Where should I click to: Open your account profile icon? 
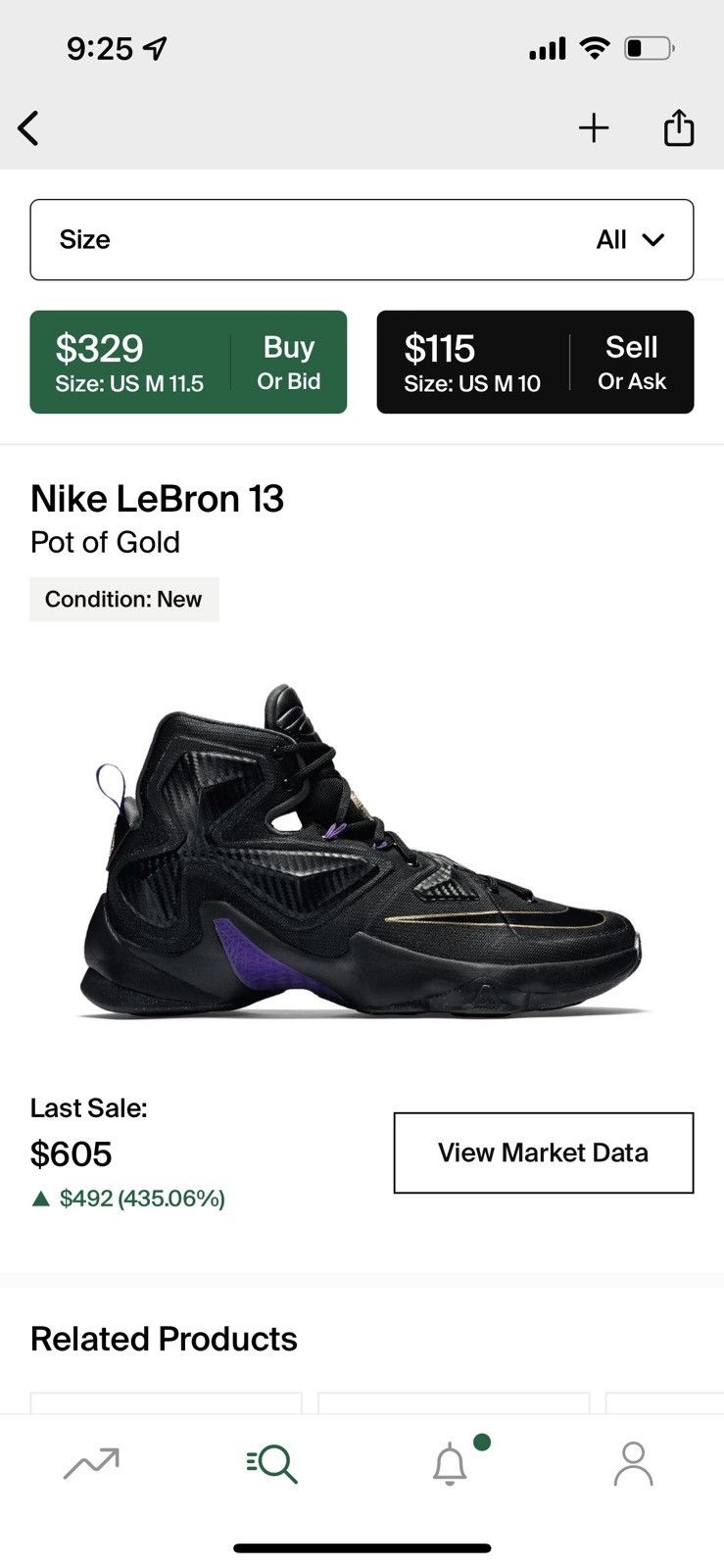pyautogui.click(x=632, y=1466)
